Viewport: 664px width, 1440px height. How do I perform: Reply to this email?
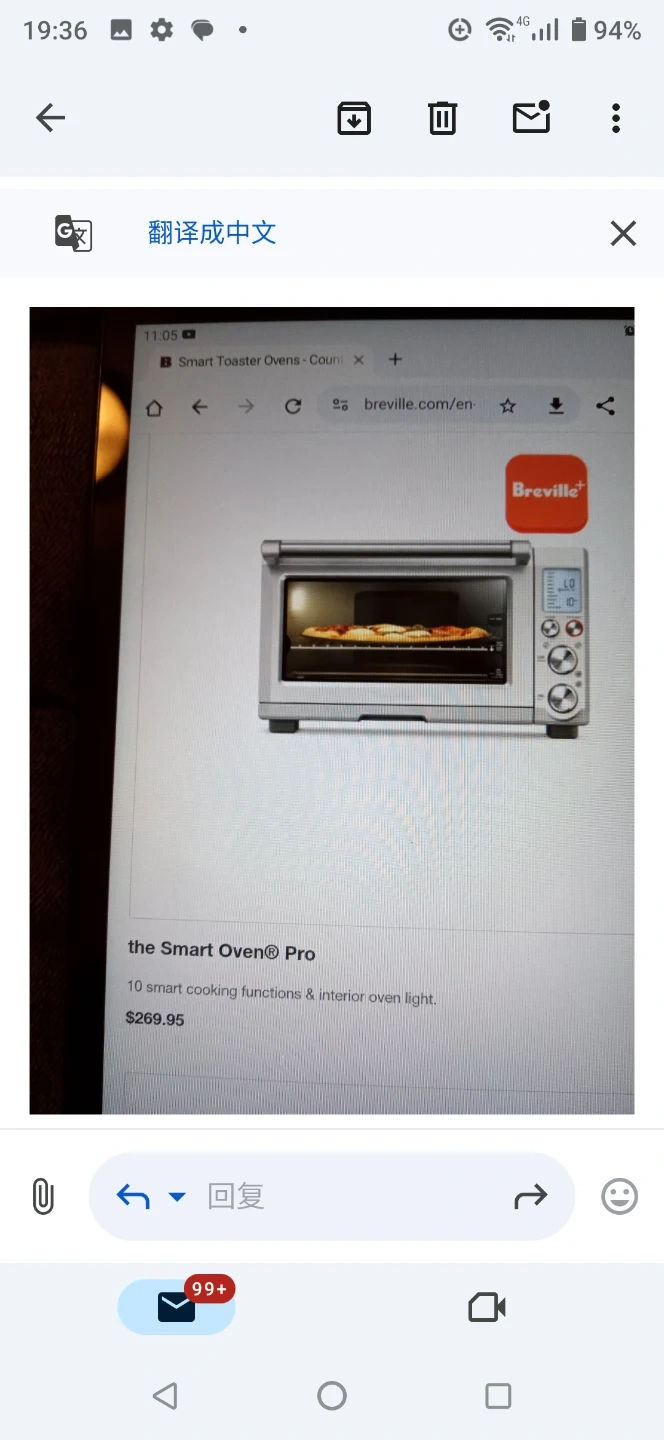(x=133, y=1196)
